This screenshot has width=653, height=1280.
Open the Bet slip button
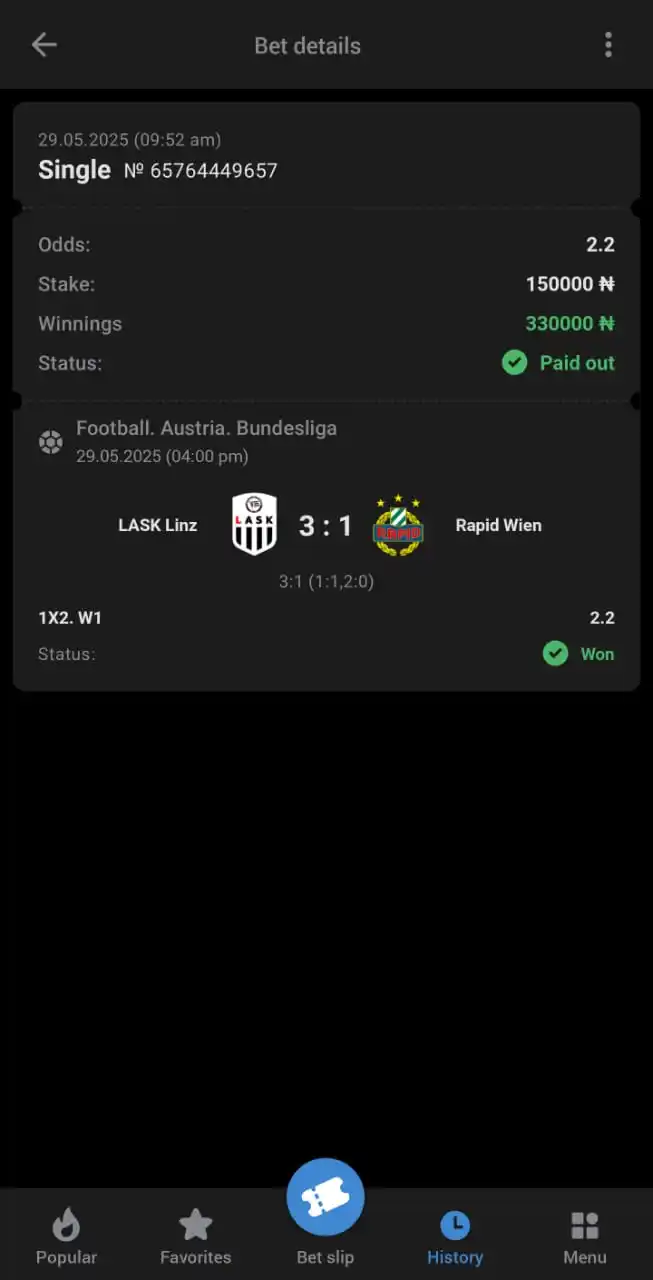click(325, 1200)
